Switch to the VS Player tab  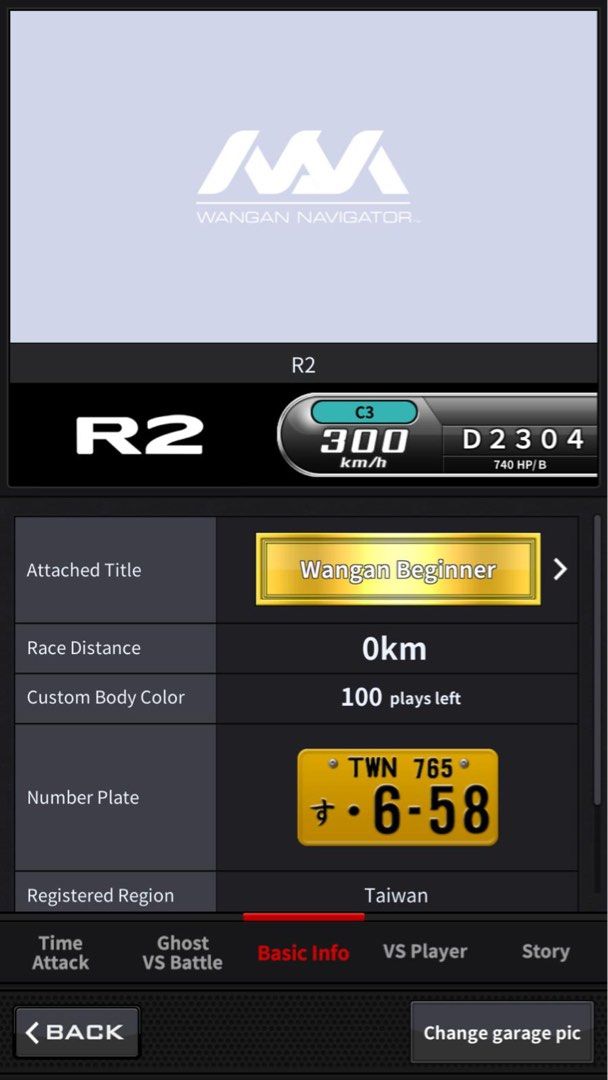tap(425, 951)
